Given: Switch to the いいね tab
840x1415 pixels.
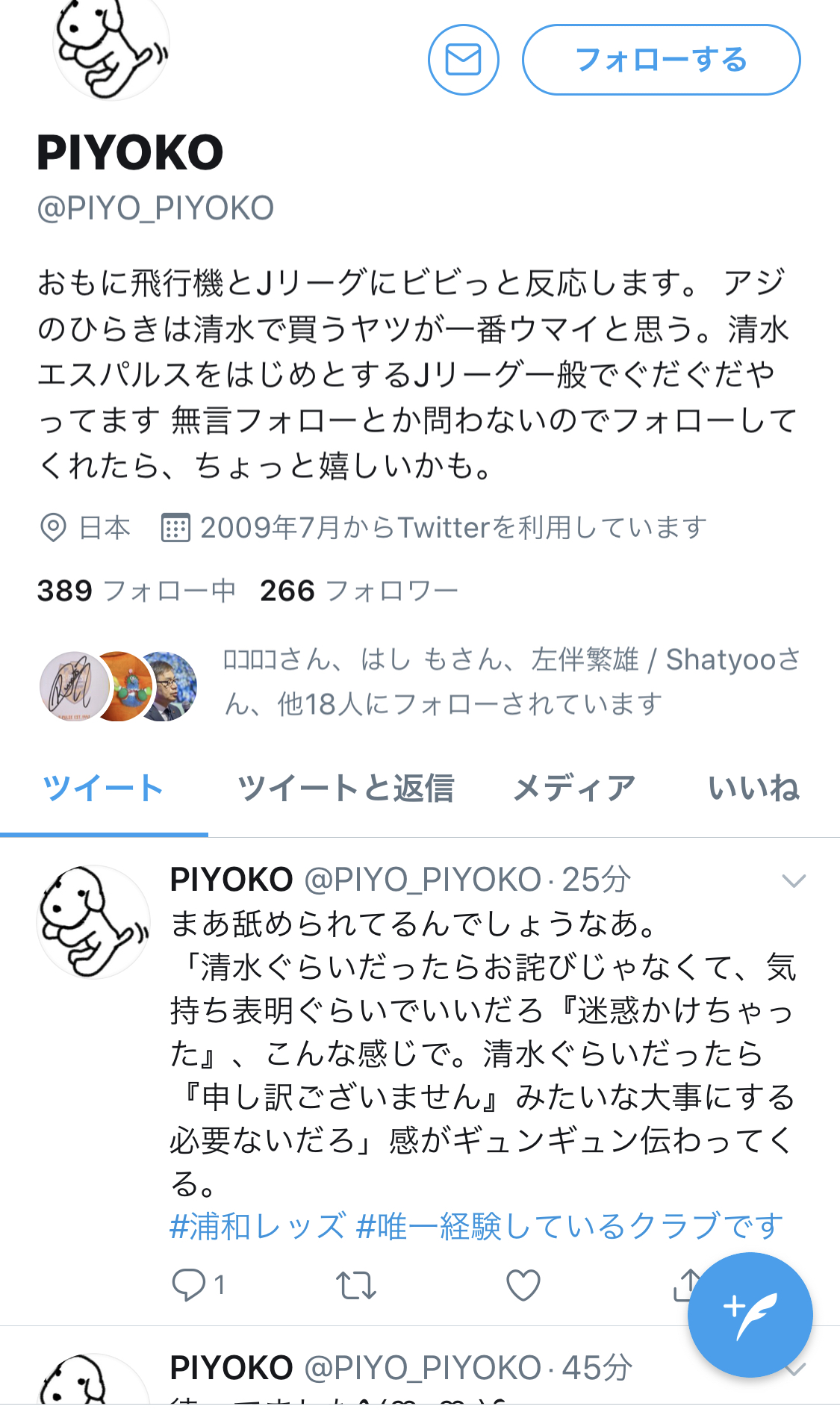Looking at the screenshot, I should coord(753,789).
